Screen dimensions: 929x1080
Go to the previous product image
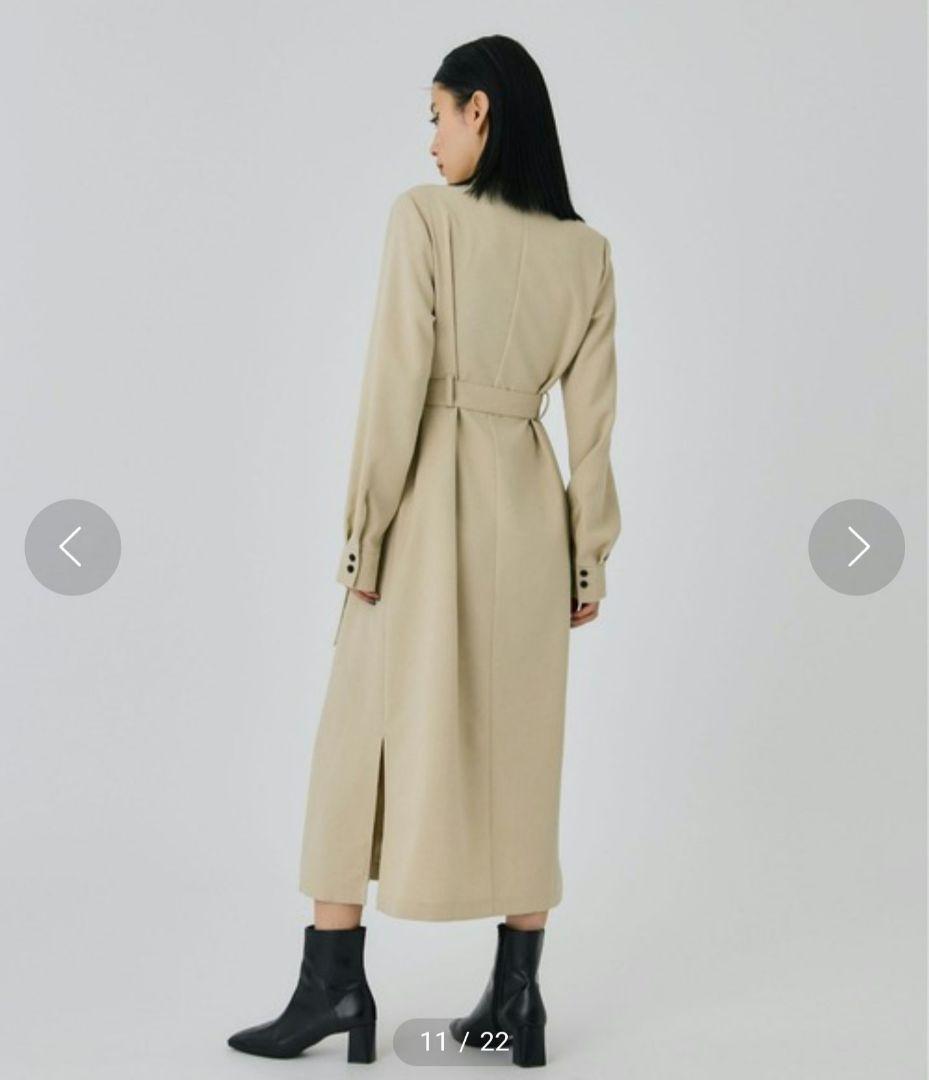click(x=72, y=547)
